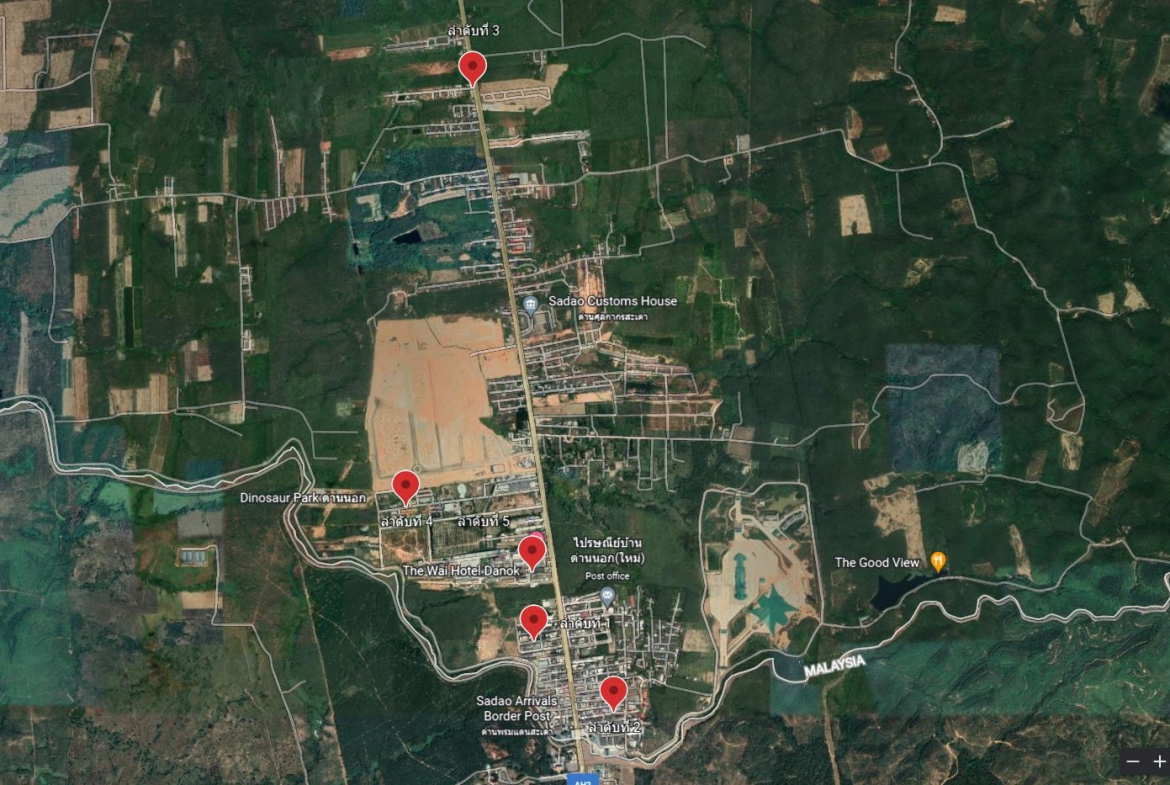This screenshot has height=785, width=1170.
Task: Tap the ลำดับที่ 2 map pin
Action: tap(613, 691)
